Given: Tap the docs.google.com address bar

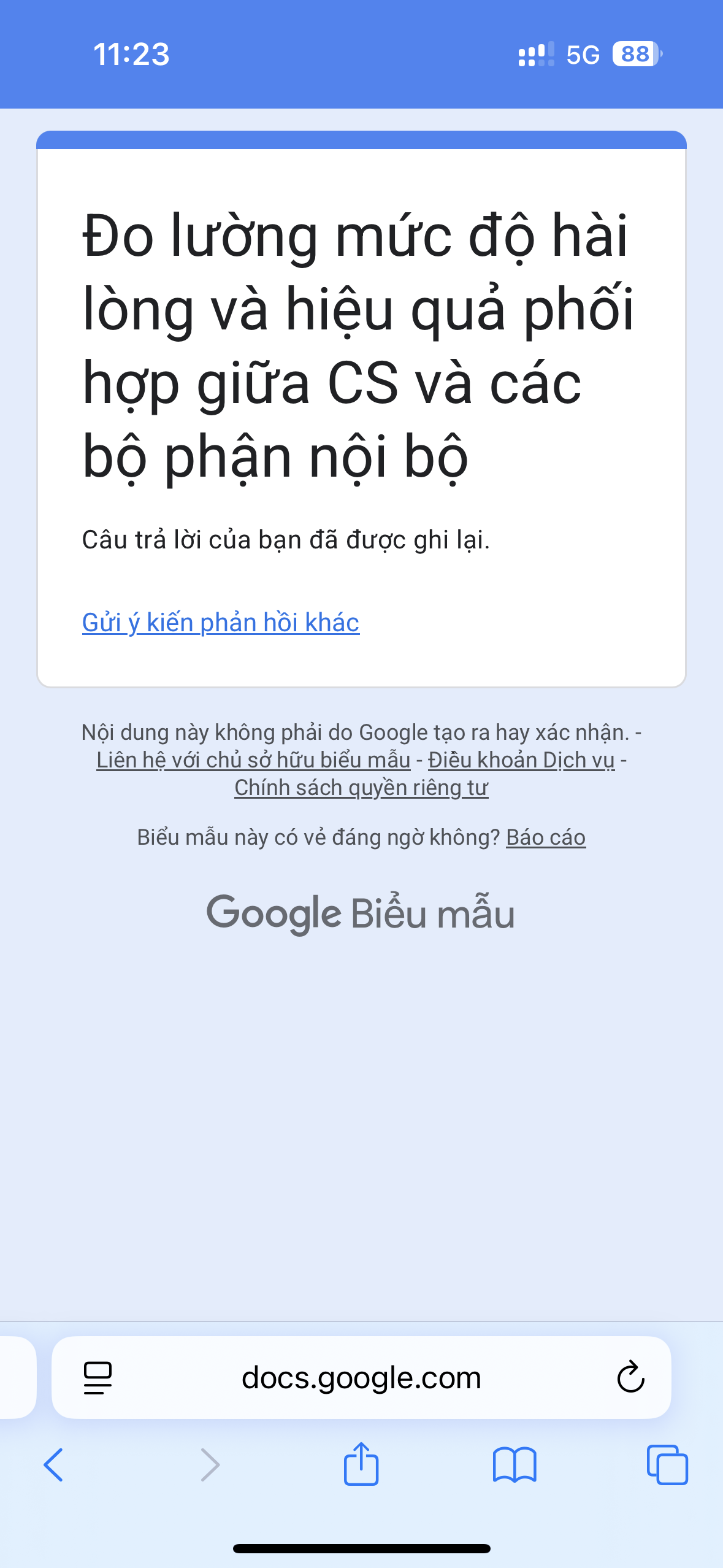Looking at the screenshot, I should [x=361, y=1378].
